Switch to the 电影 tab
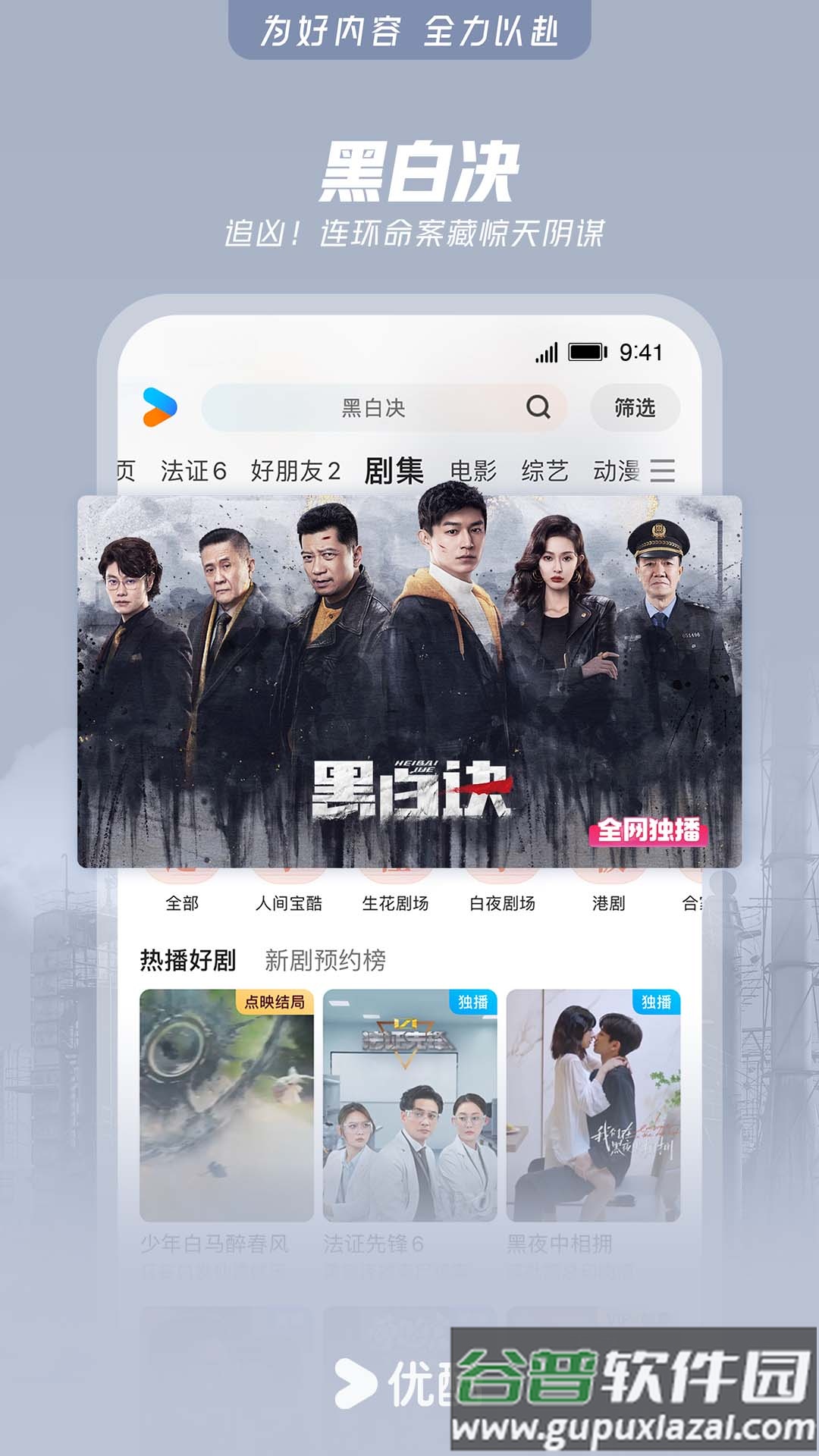This screenshot has height=1456, width=819. pyautogui.click(x=474, y=470)
